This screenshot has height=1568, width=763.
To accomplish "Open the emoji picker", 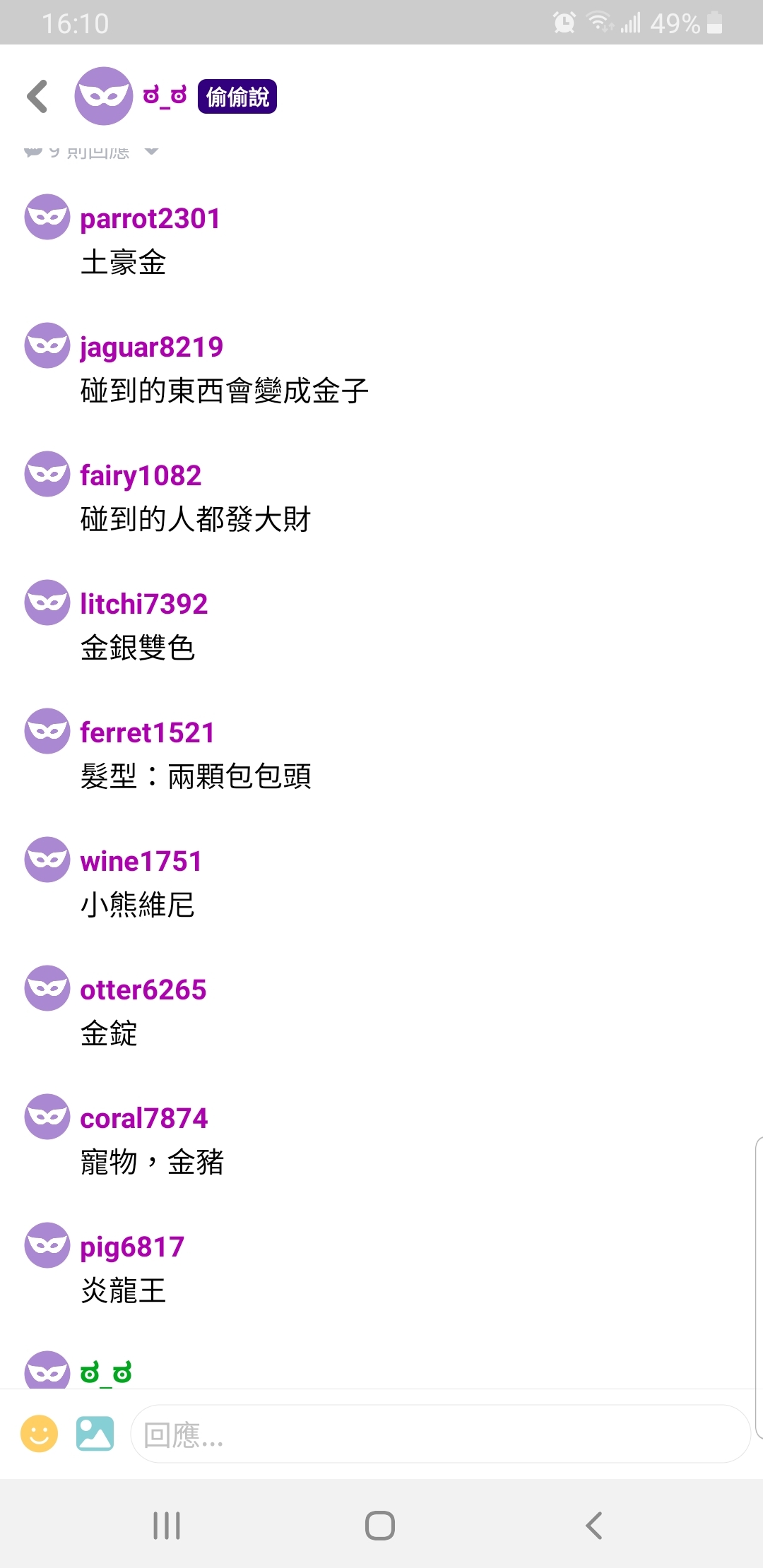I will 39,1434.
